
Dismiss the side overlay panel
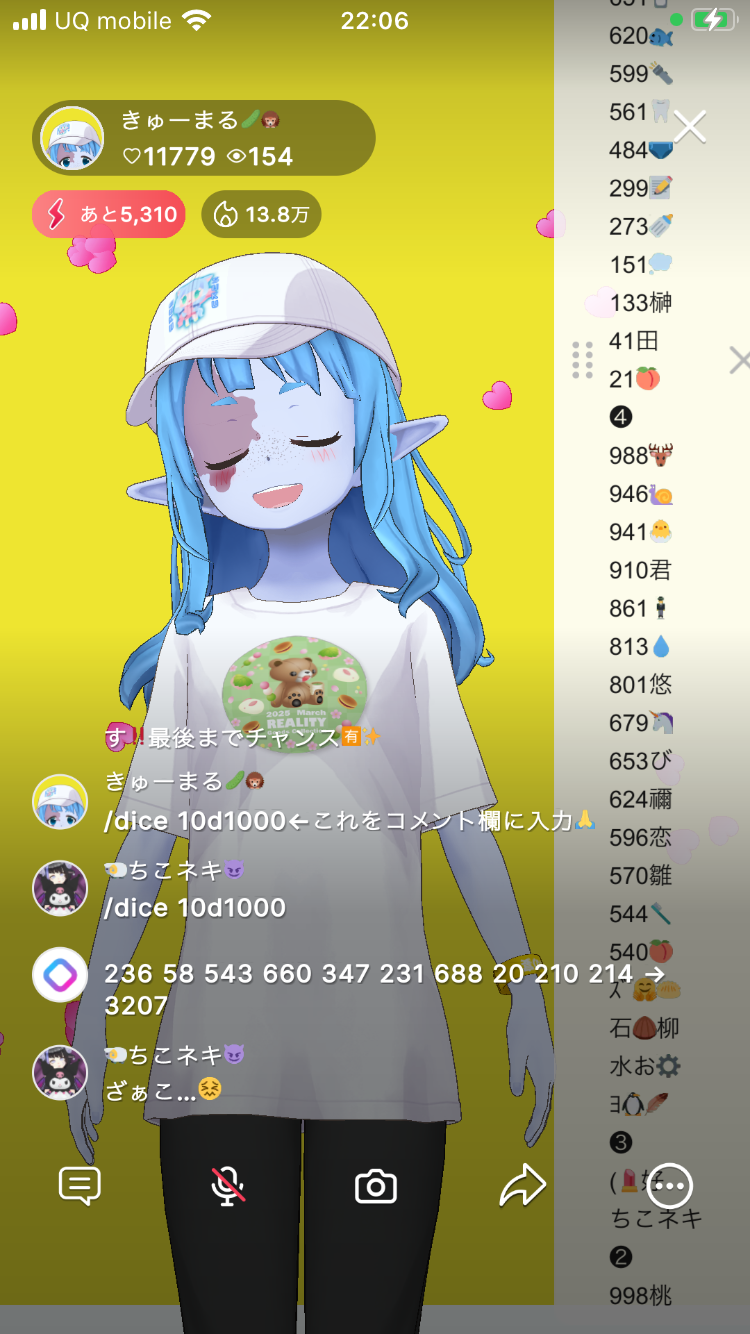tap(738, 361)
